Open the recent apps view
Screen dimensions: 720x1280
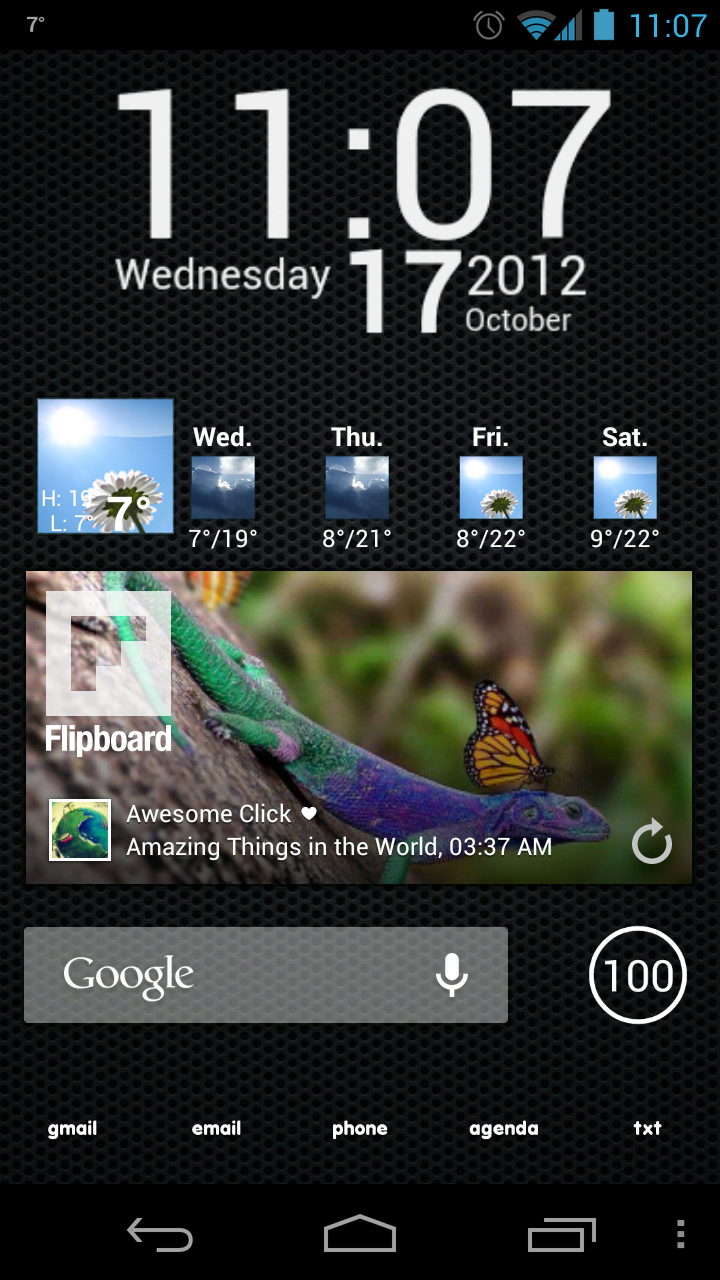[x=562, y=1234]
